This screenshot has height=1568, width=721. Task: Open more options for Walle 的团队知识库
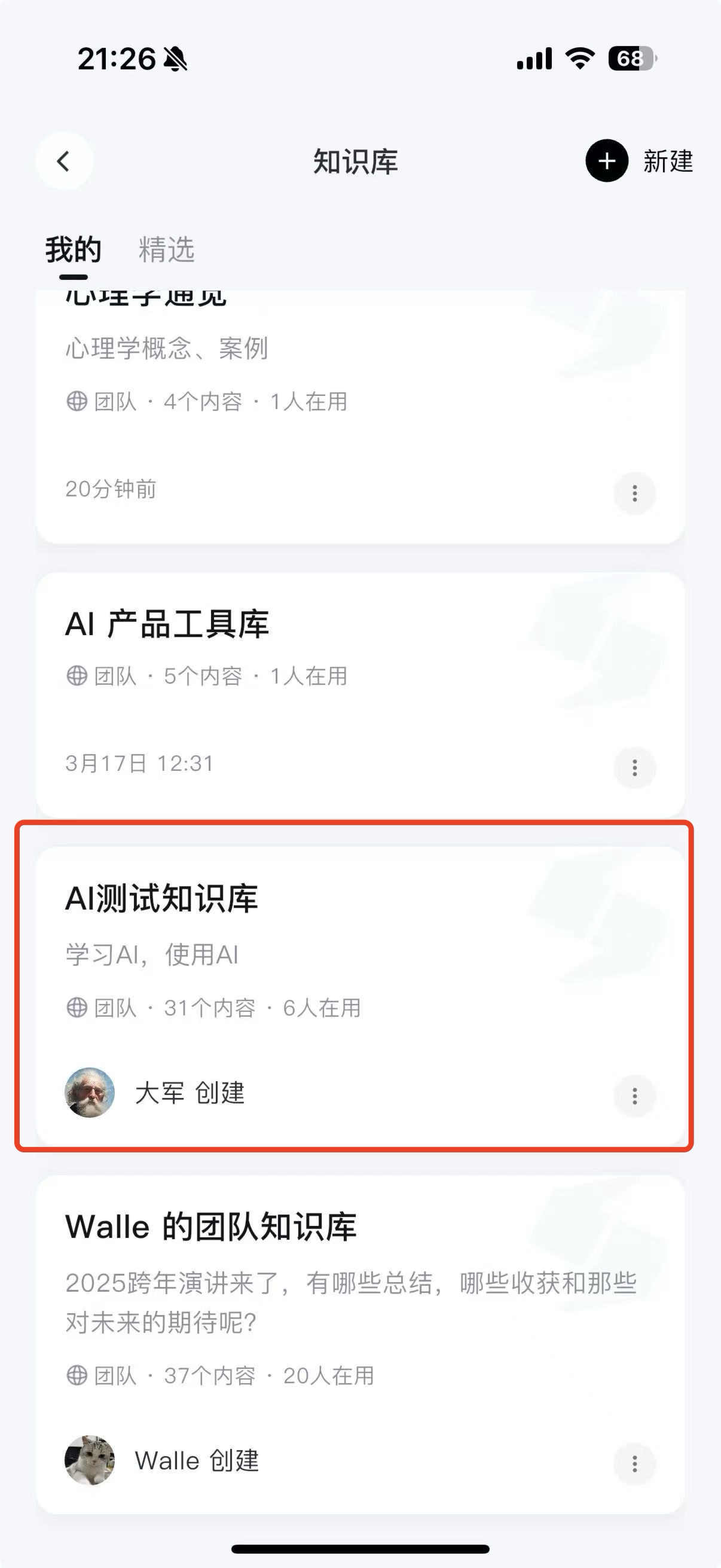(634, 1463)
